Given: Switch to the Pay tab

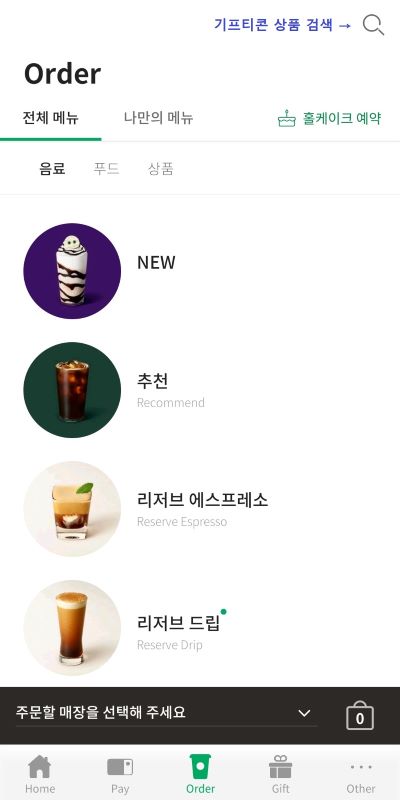Looking at the screenshot, I should coord(120,774).
